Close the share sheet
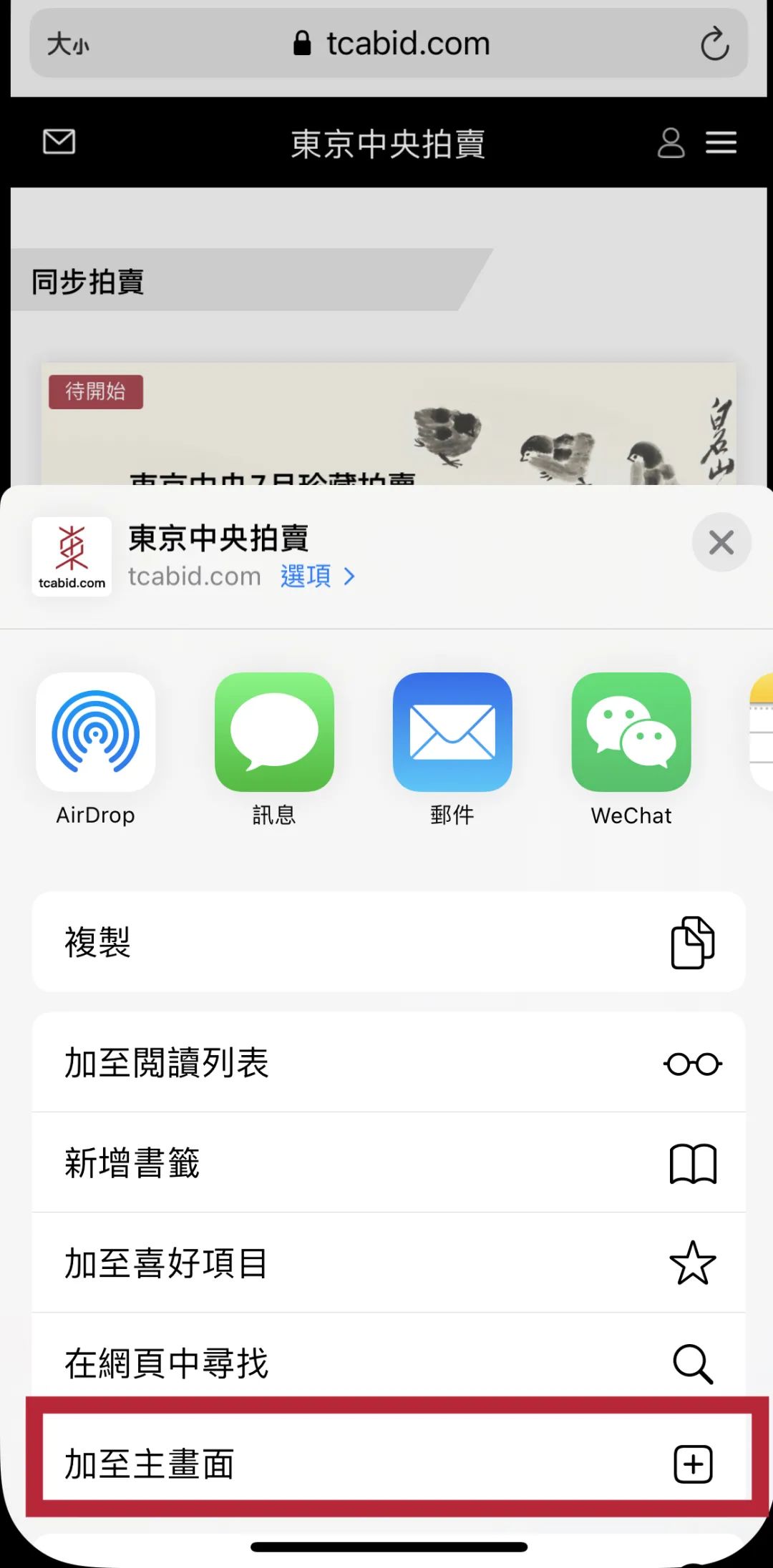Screen dimensions: 773x1568 click(x=721, y=543)
